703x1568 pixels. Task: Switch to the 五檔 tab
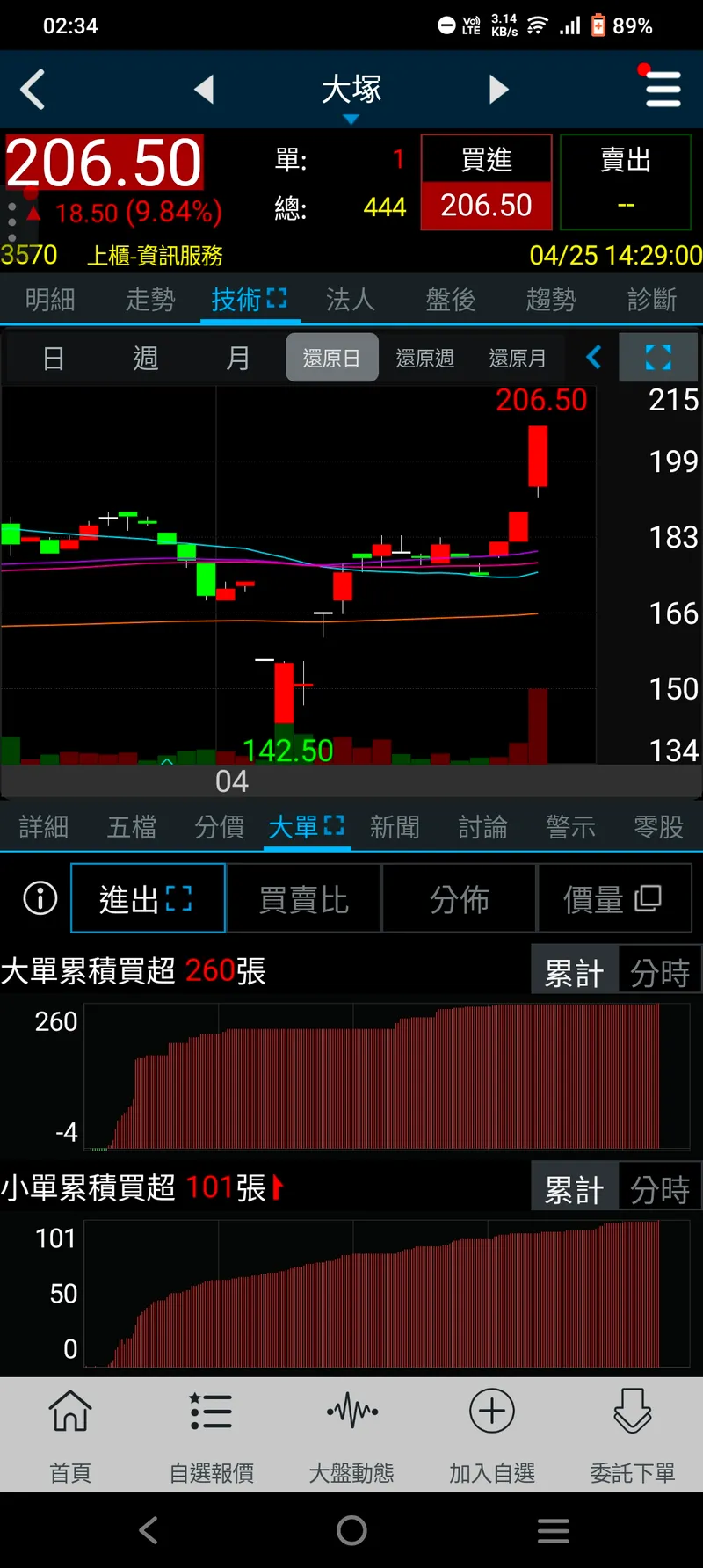pyautogui.click(x=132, y=827)
